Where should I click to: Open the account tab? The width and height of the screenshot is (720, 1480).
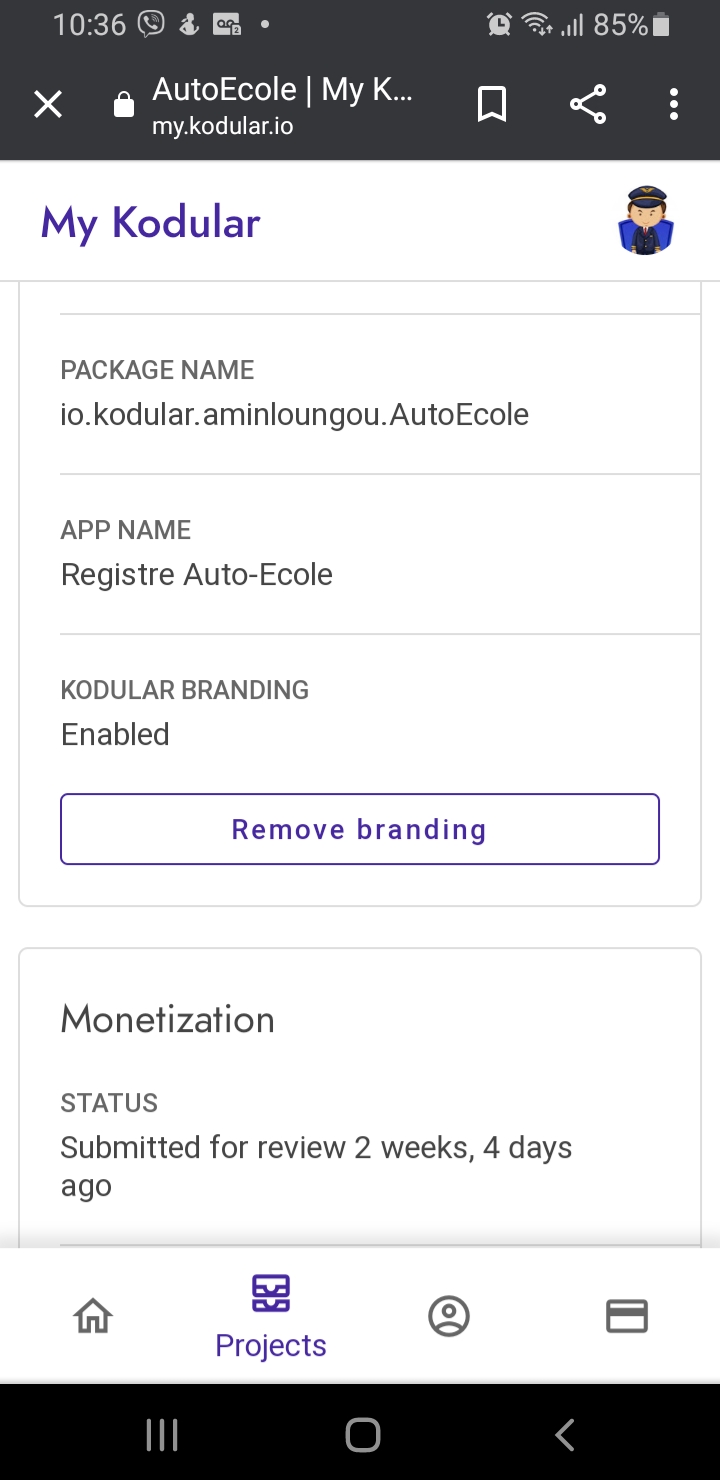(449, 1316)
